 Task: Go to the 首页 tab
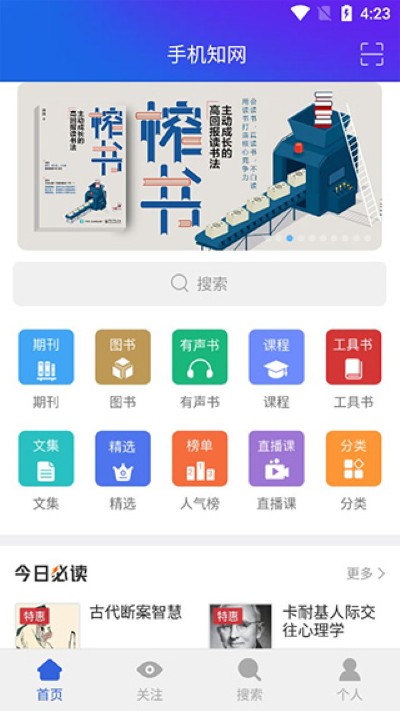pyautogui.click(x=49, y=681)
